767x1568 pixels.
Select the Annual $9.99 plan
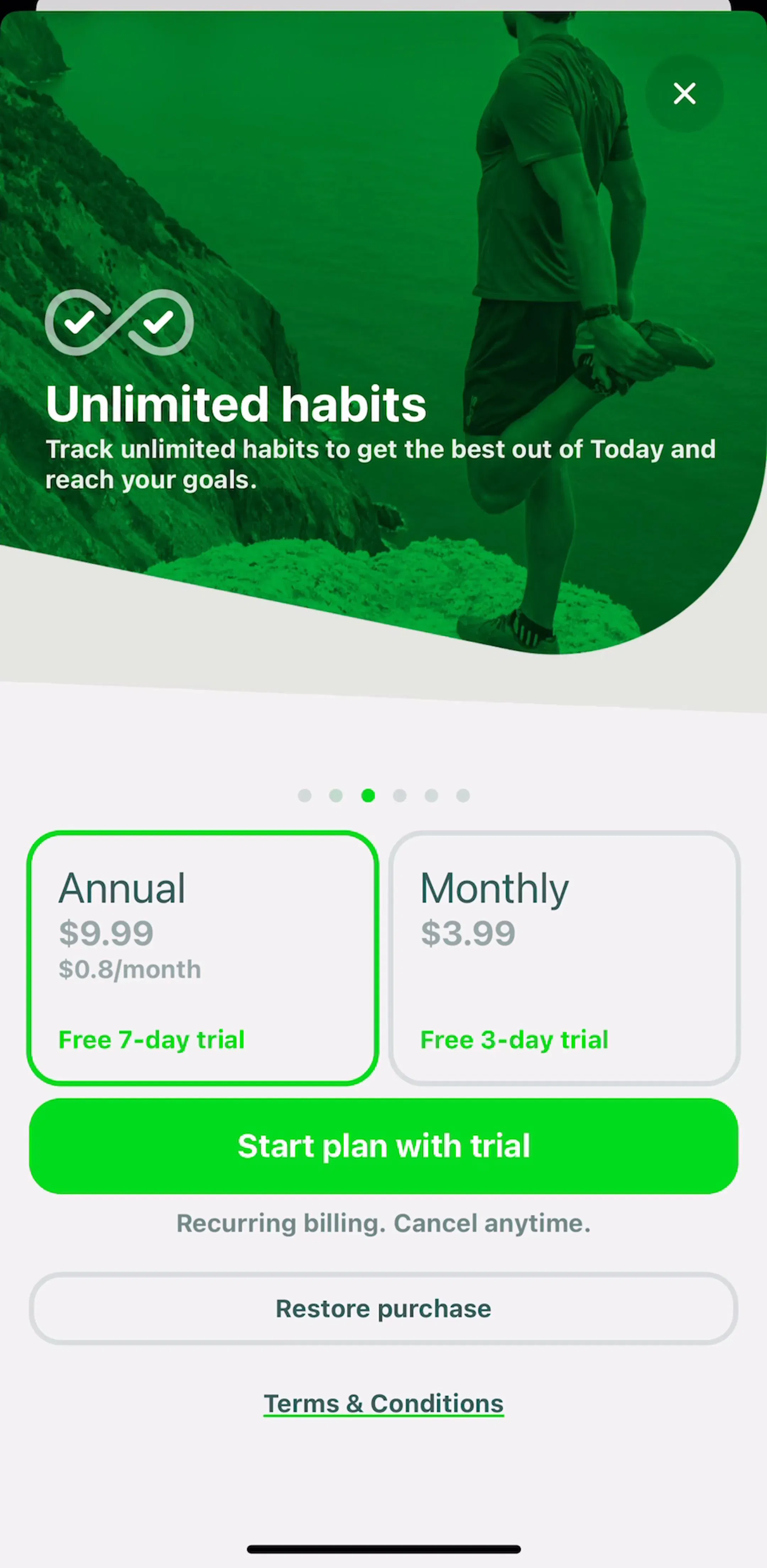tap(202, 958)
